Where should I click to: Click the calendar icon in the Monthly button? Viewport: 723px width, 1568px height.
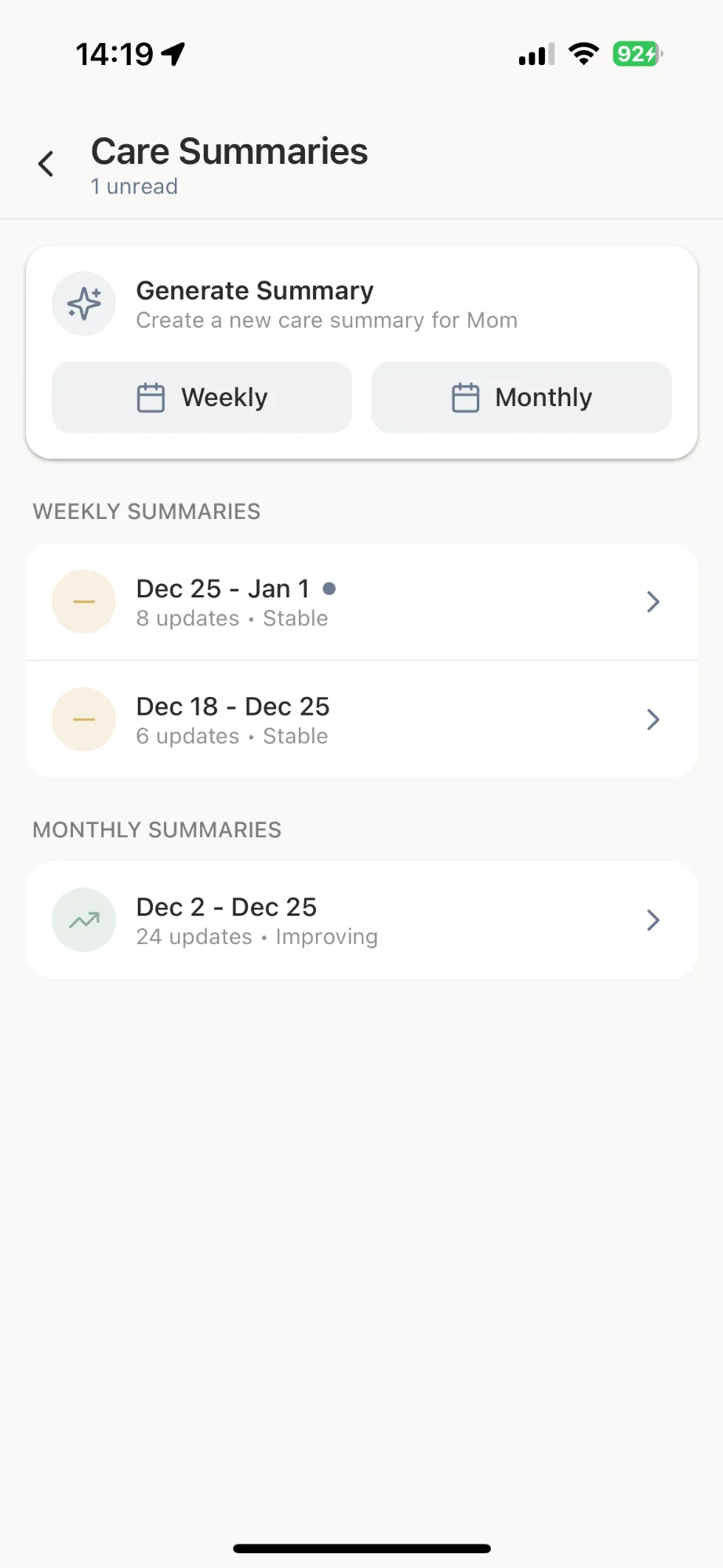[467, 397]
